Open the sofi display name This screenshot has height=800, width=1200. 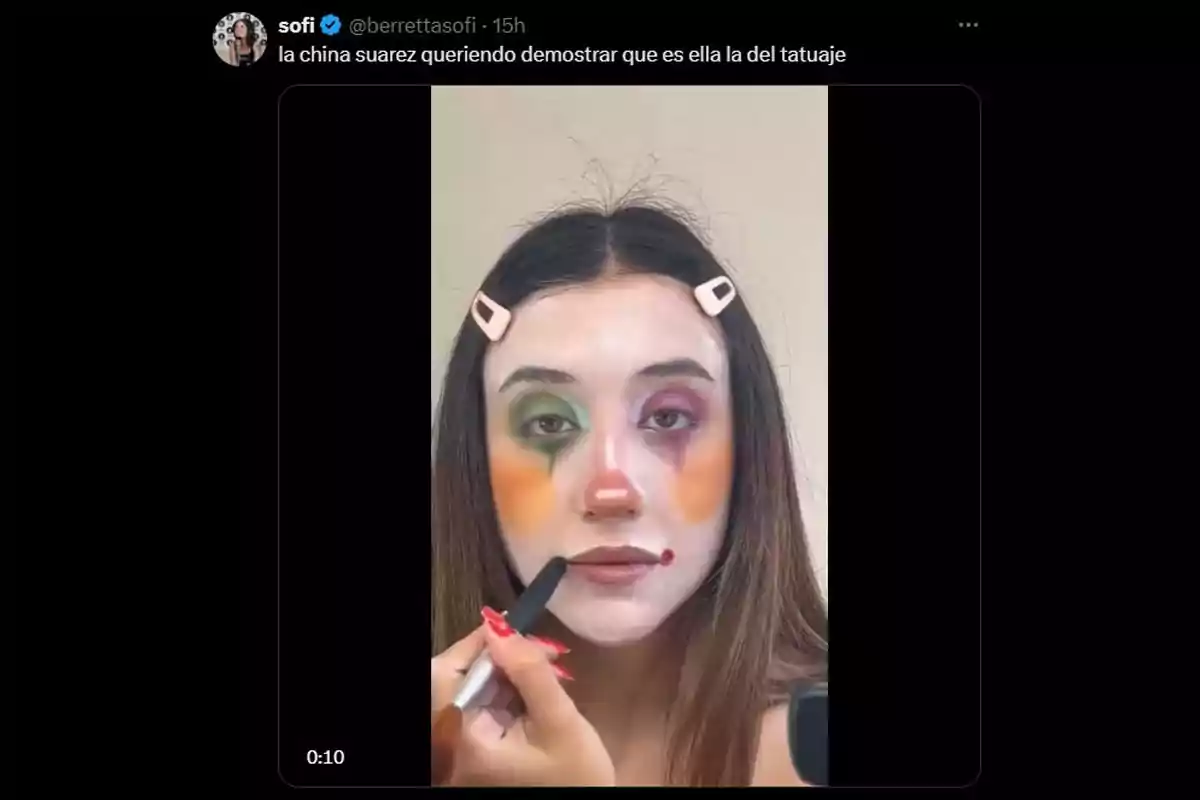click(x=296, y=26)
